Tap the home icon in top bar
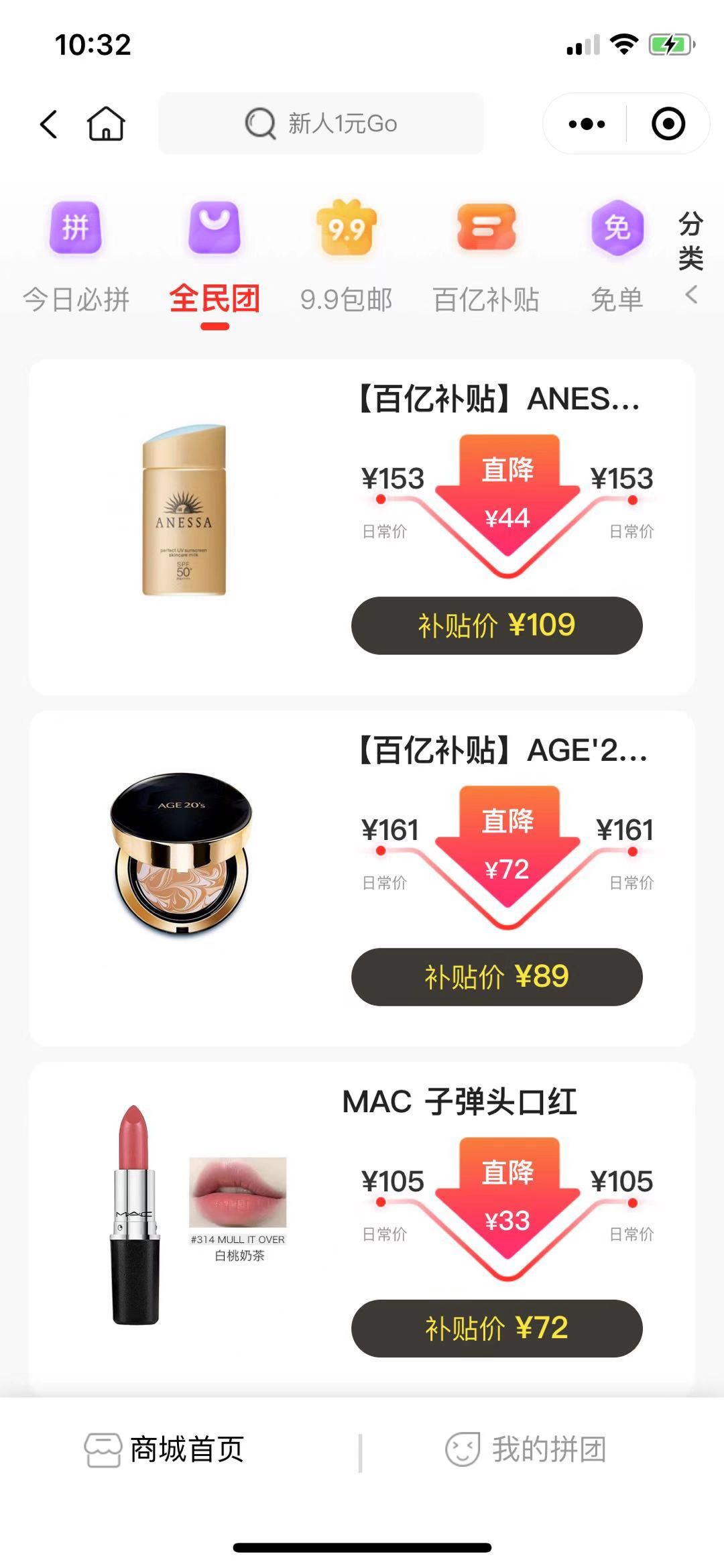Viewport: 724px width, 1568px height. 106,124
